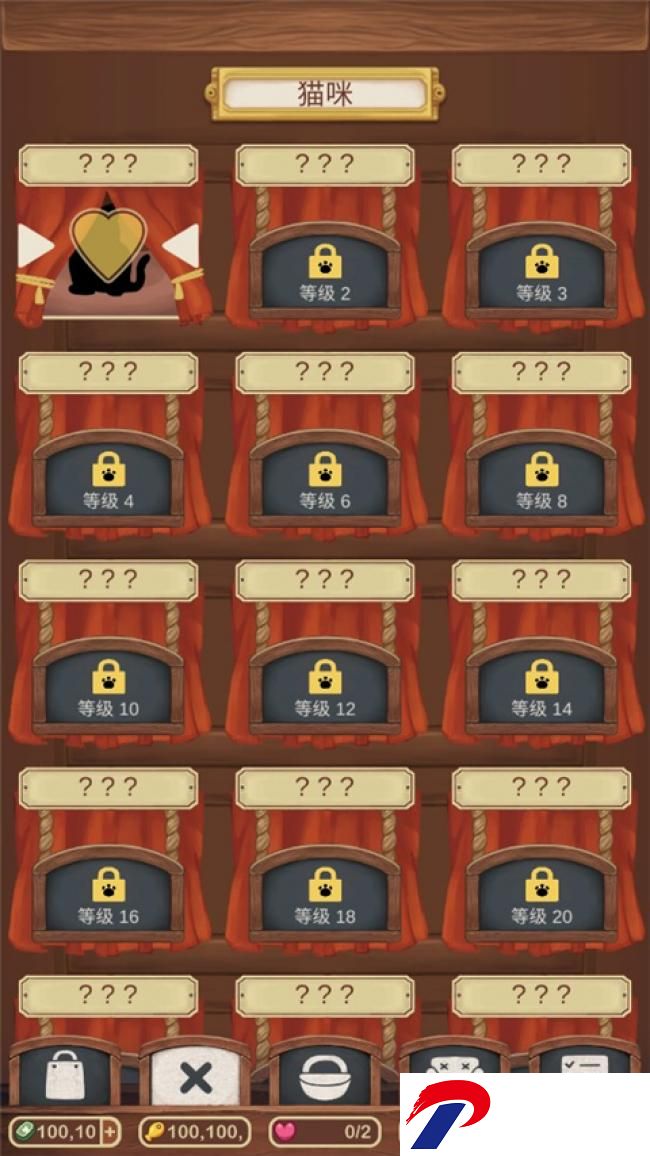Open the unlocked black cat silhouette card
650x1156 pixels.
(x=108, y=252)
